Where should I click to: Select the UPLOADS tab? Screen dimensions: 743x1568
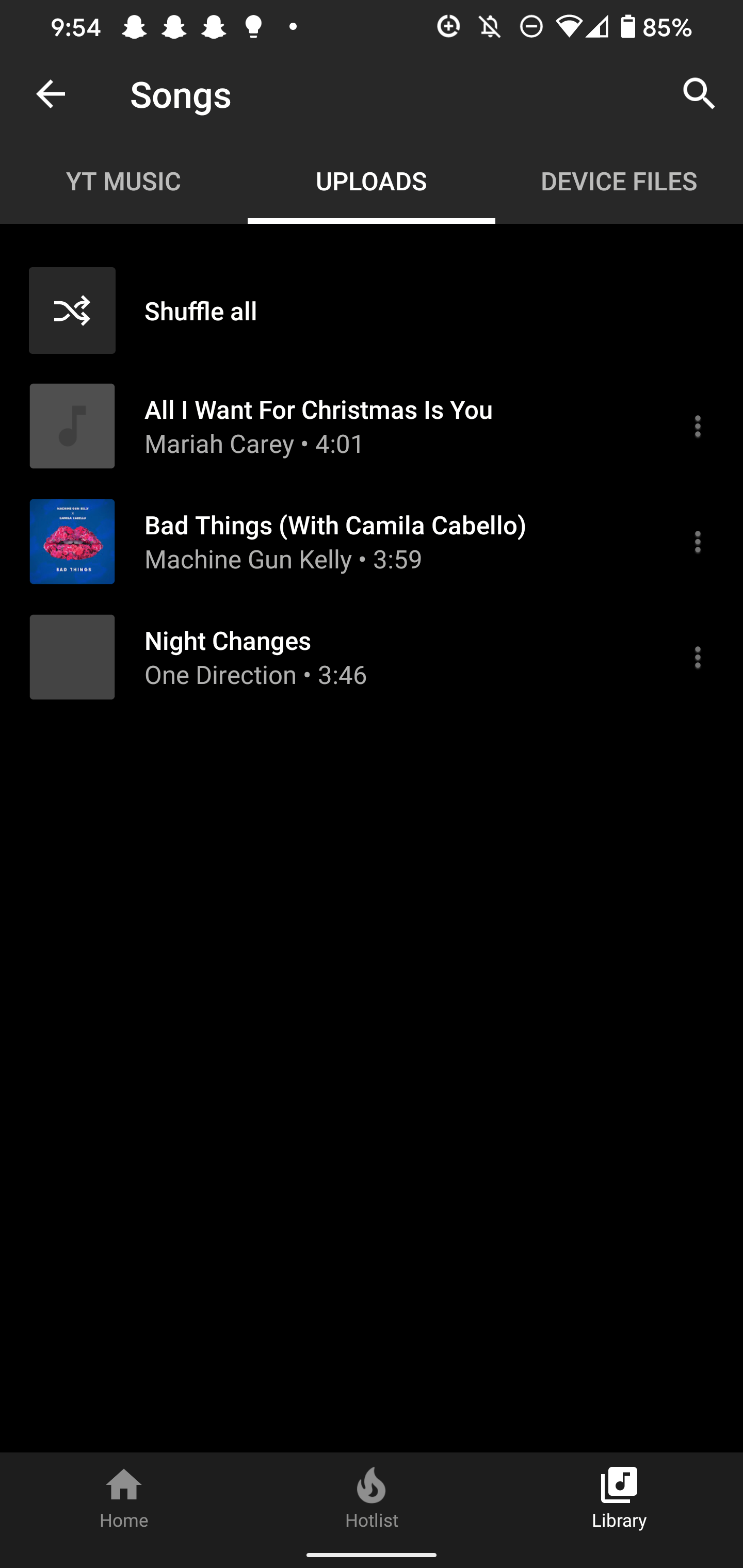372,181
